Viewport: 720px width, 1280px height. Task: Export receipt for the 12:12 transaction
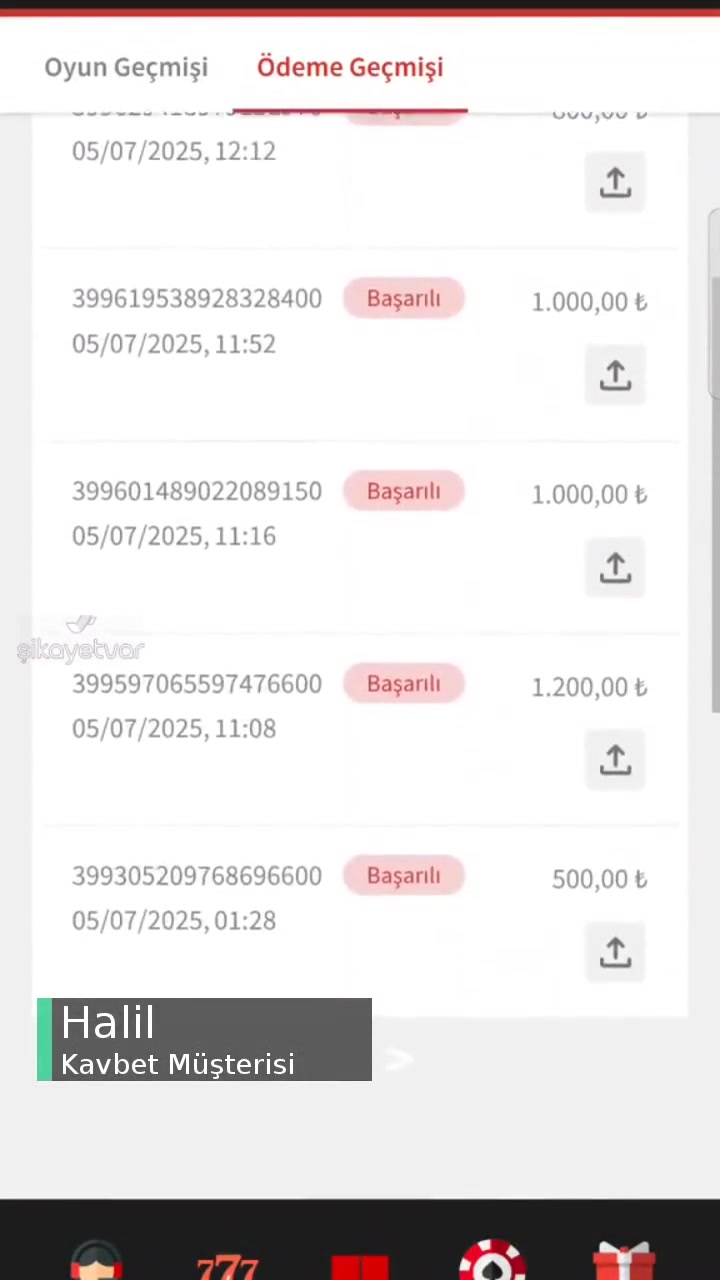tap(615, 182)
